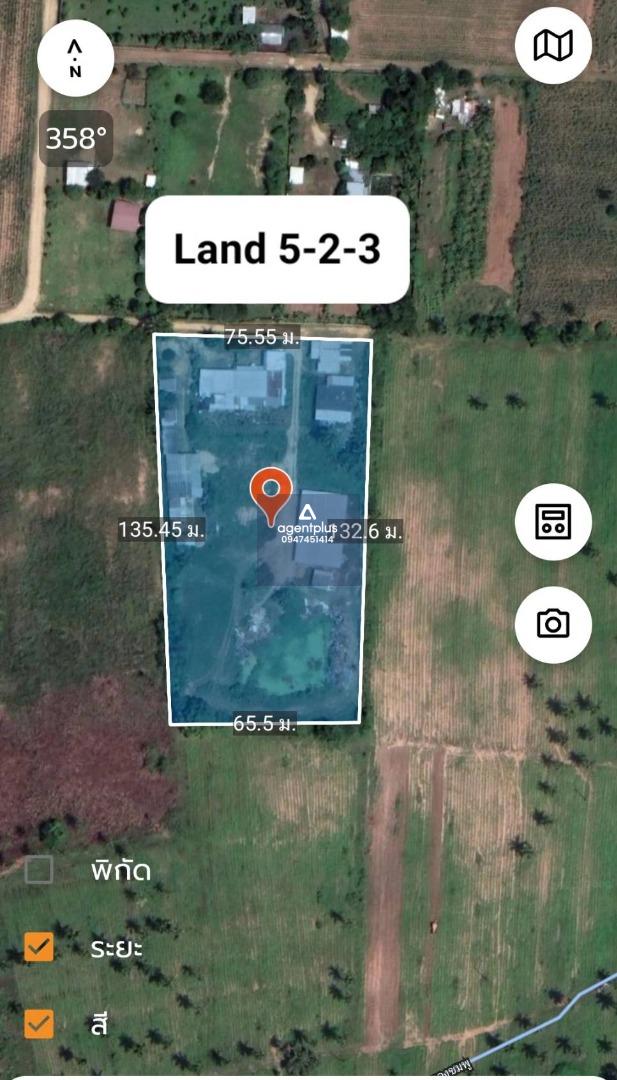Capture the map with the camera button
The image size is (617, 1080).
[553, 624]
